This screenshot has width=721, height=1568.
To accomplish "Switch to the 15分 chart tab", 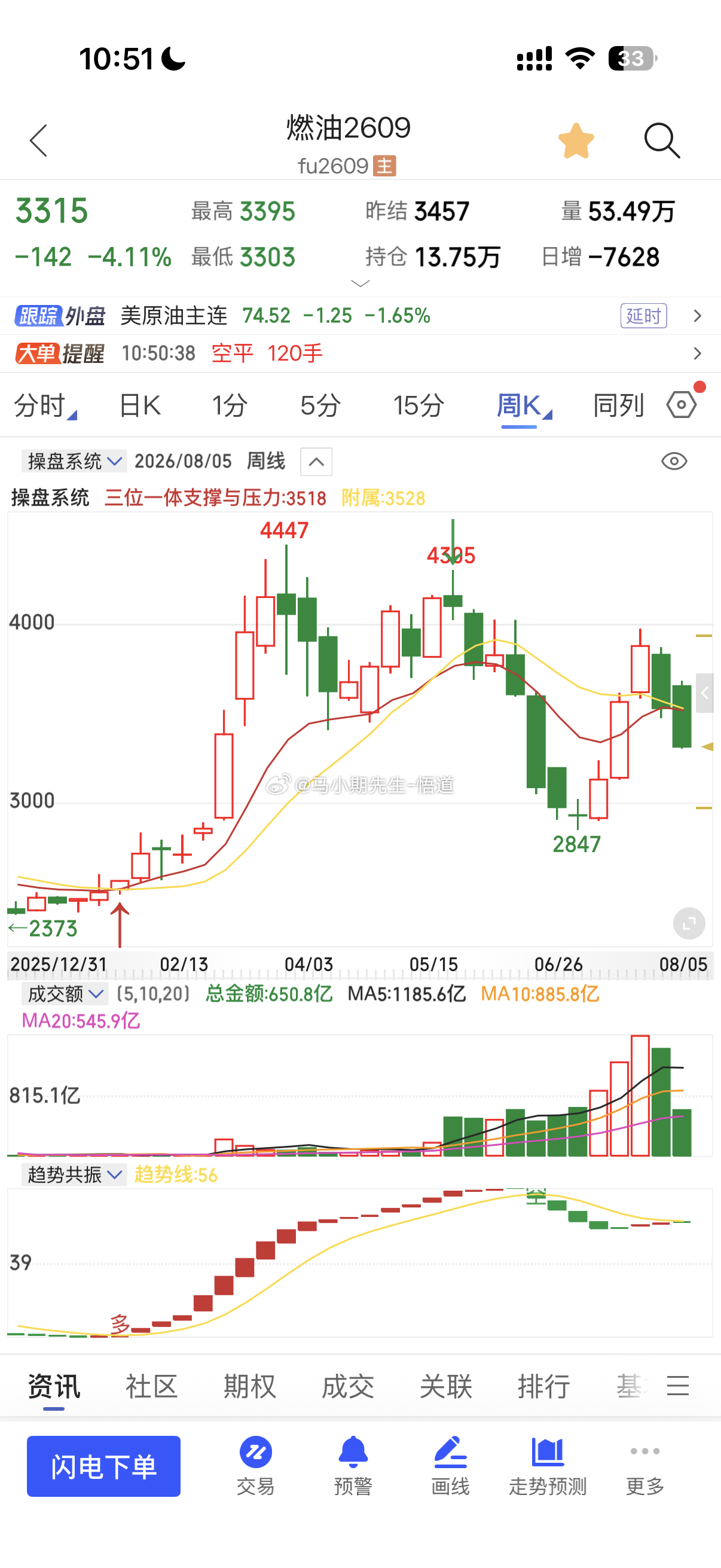I will [418, 405].
